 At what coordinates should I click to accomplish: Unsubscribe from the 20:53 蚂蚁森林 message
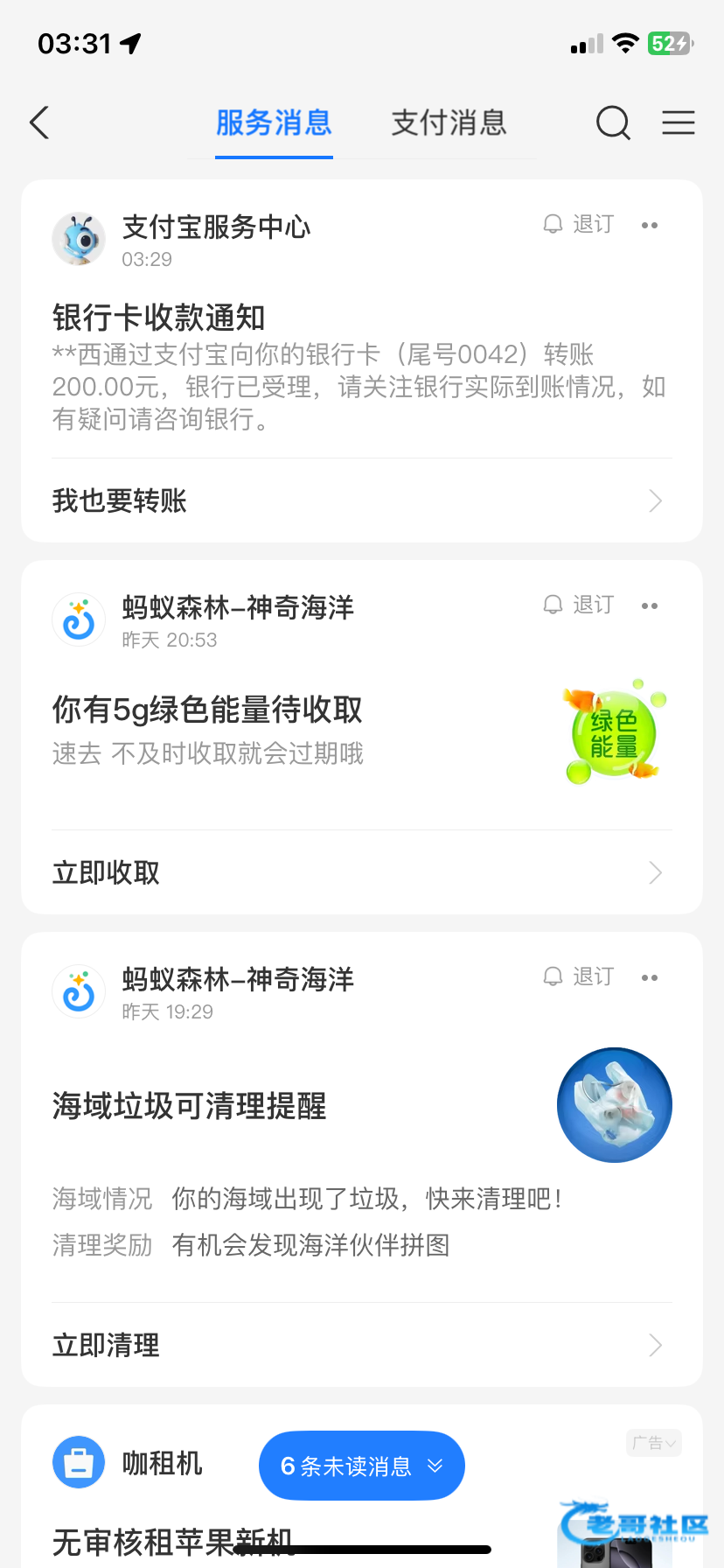click(x=580, y=605)
